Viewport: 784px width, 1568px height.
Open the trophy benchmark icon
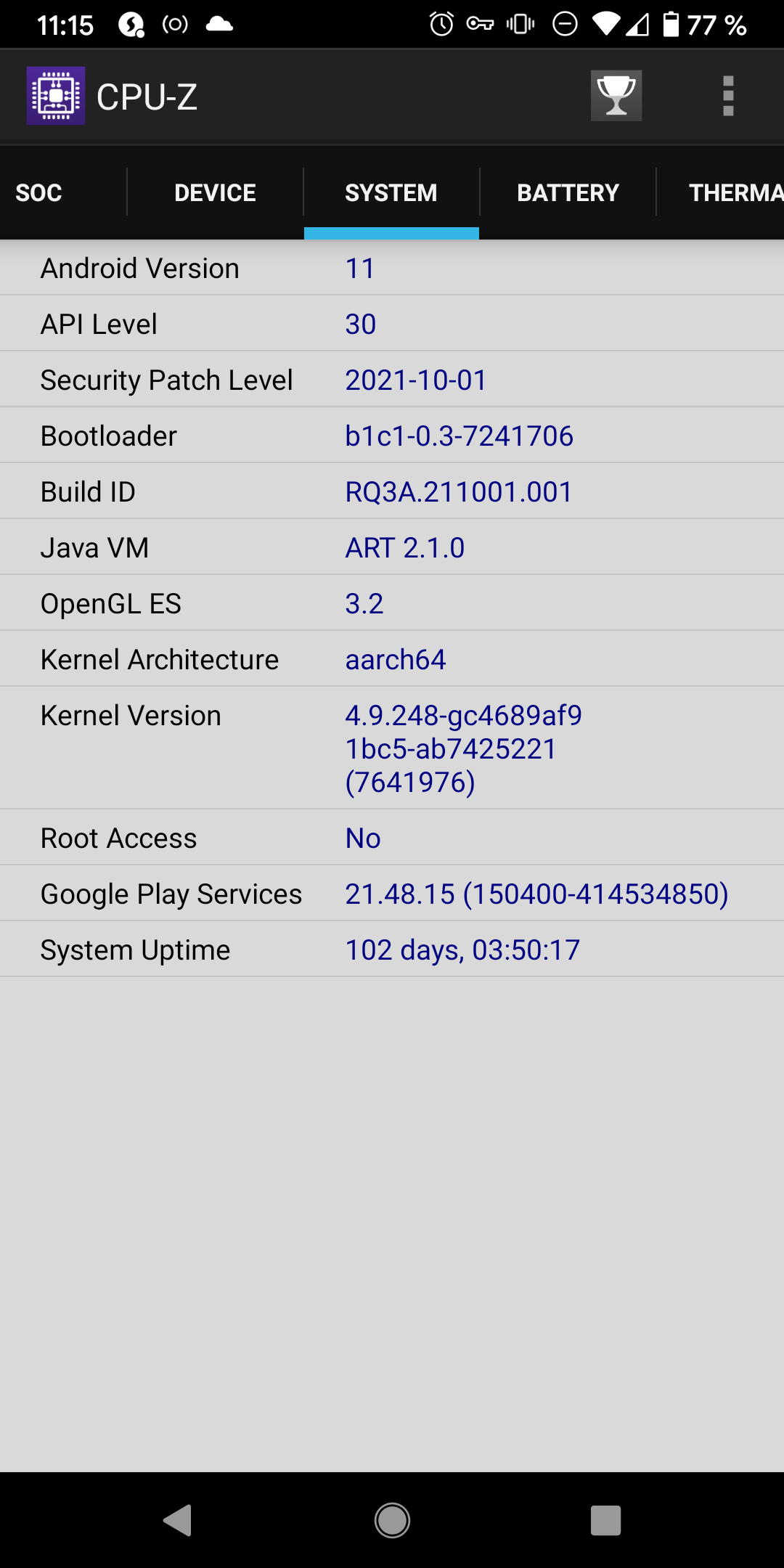[616, 96]
